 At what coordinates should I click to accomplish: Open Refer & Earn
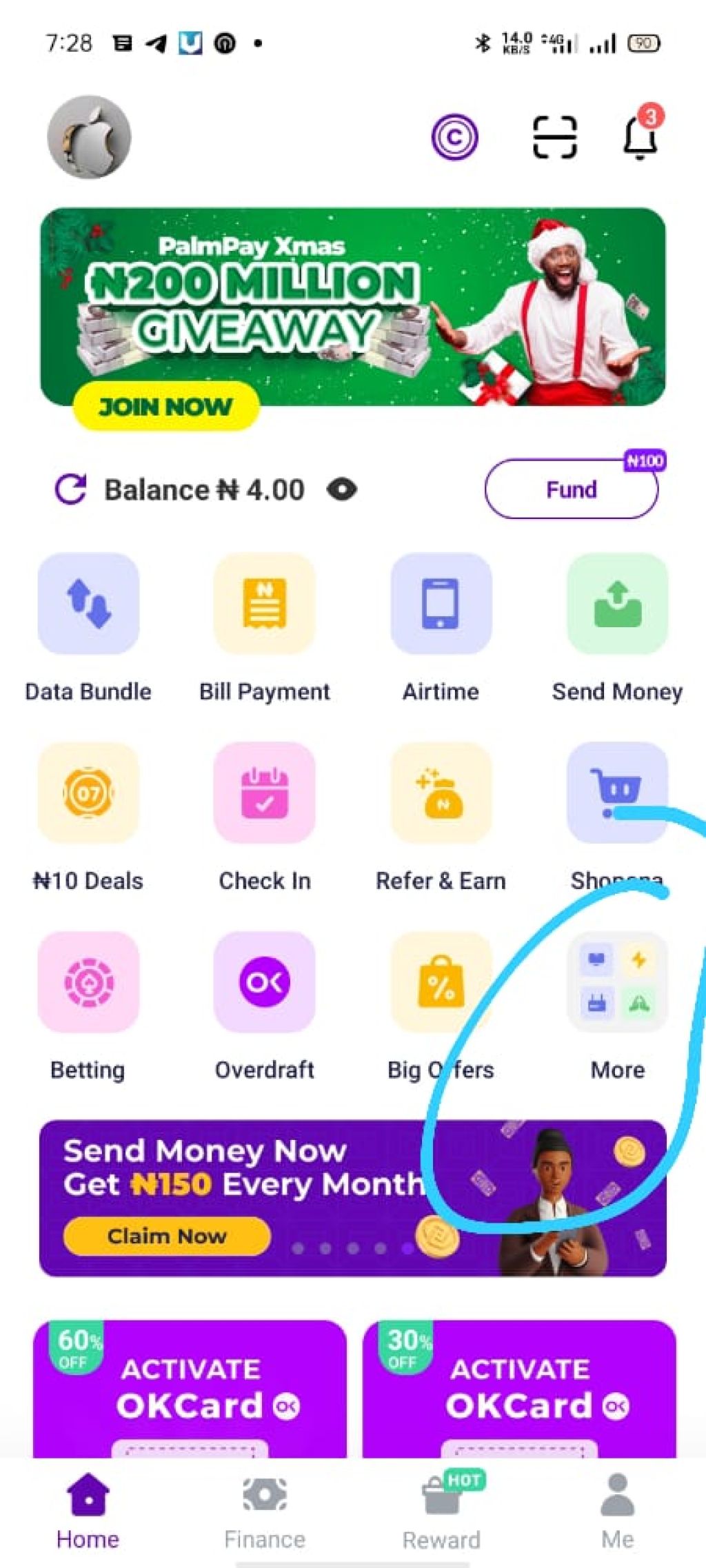(x=441, y=793)
